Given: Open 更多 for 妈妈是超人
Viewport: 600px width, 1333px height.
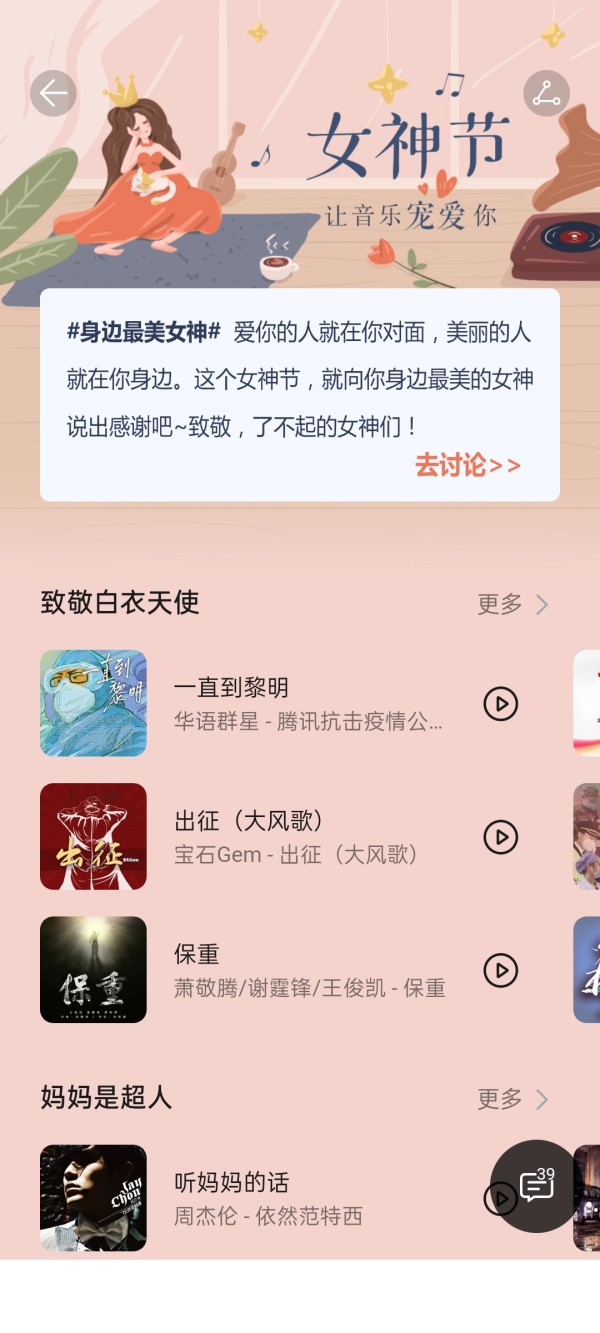Looking at the screenshot, I should pyautogui.click(x=513, y=1099).
